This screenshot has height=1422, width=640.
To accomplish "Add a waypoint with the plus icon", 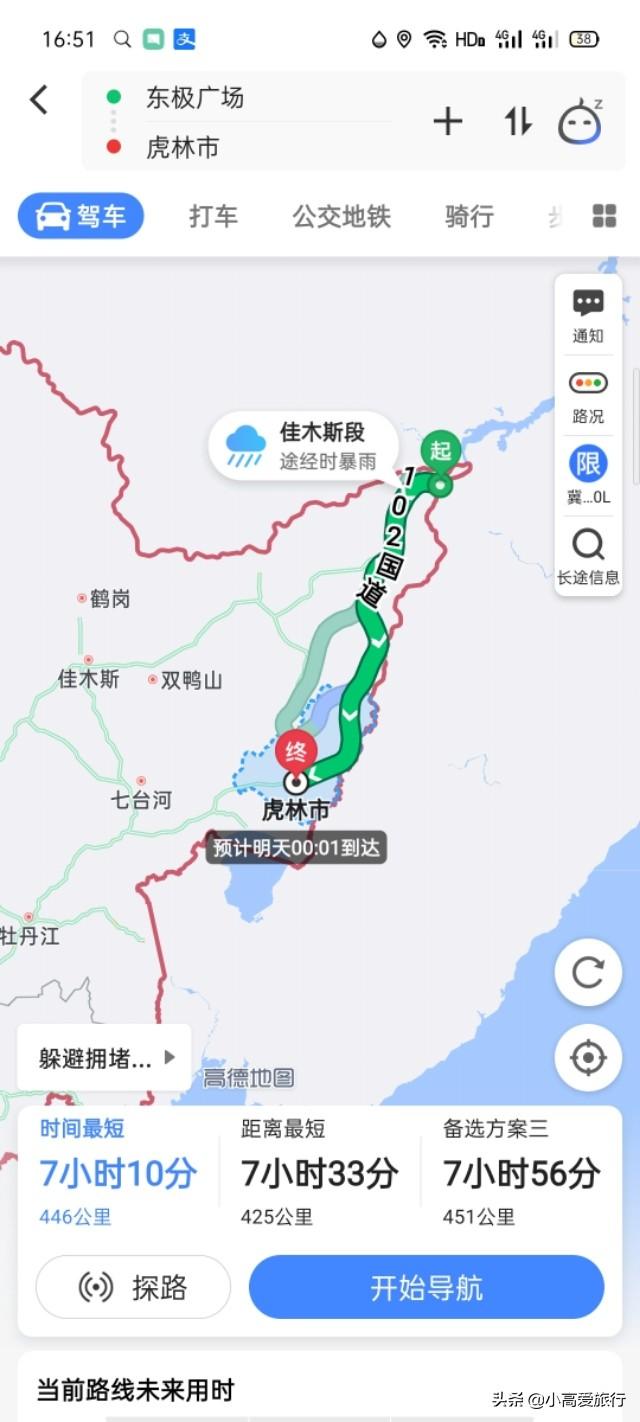I will 447,122.
